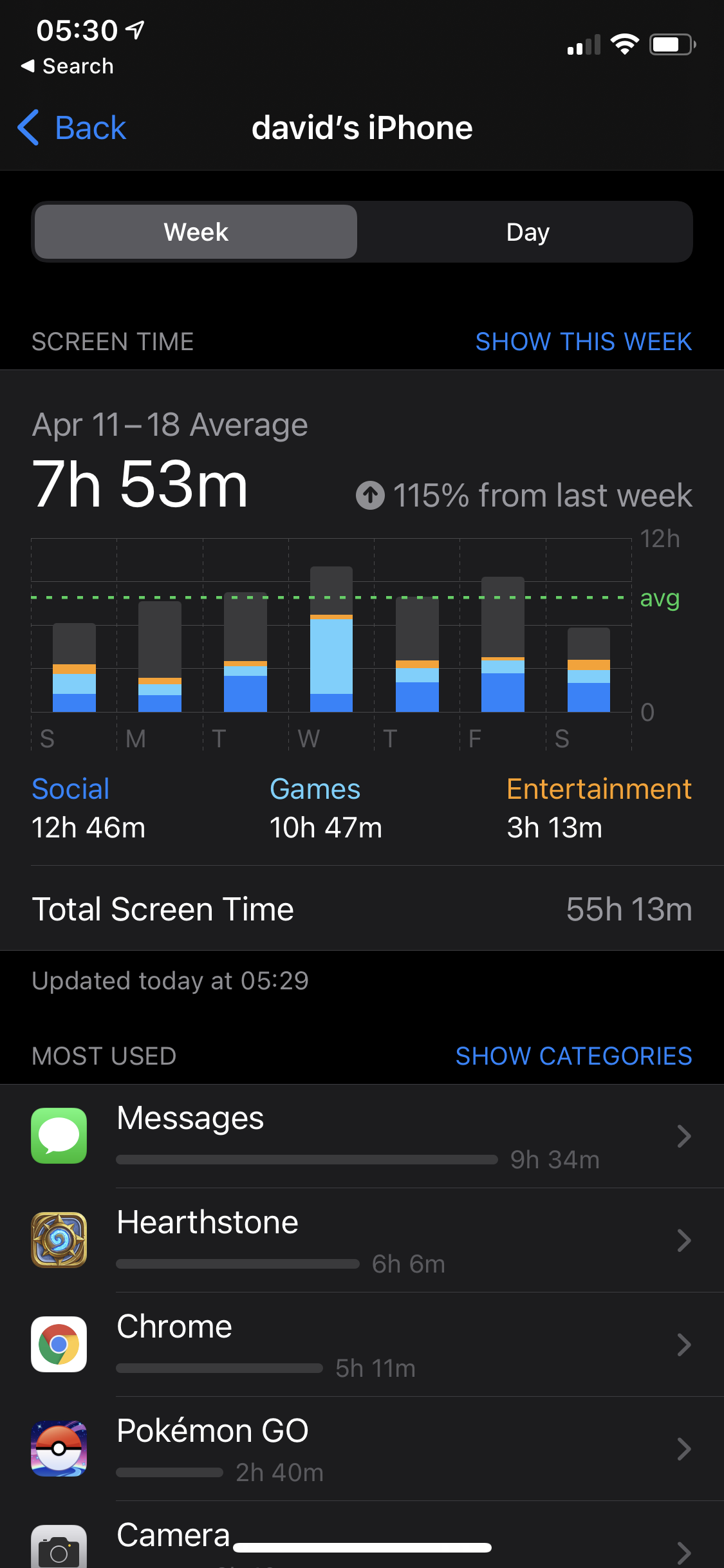Open Chrome usage details

point(362,1345)
